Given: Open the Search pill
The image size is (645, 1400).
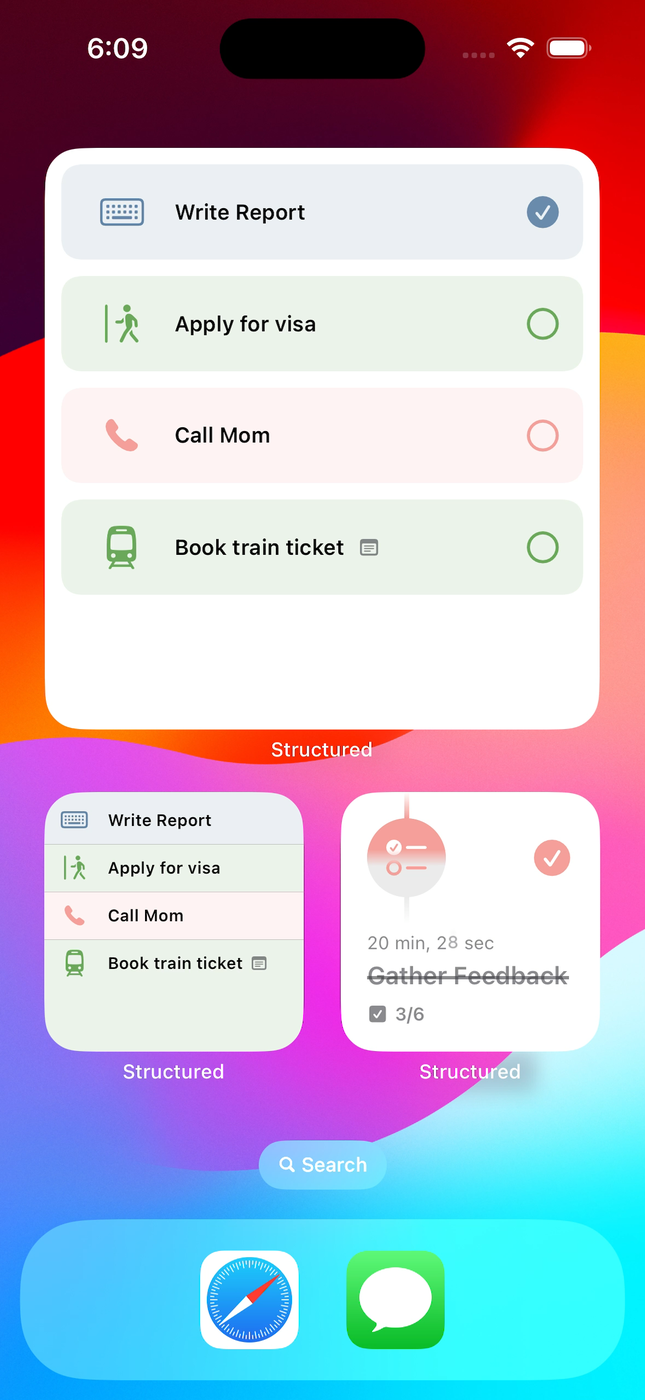Looking at the screenshot, I should pos(322,1165).
